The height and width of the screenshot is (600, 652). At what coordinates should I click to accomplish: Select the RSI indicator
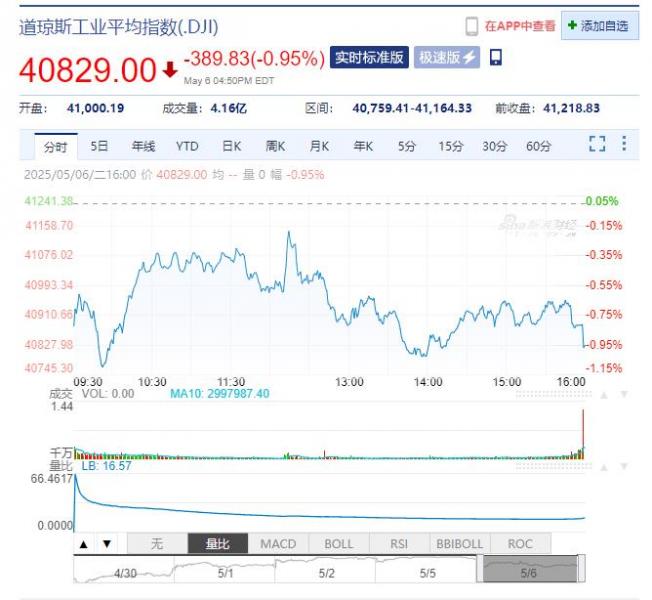(x=399, y=544)
